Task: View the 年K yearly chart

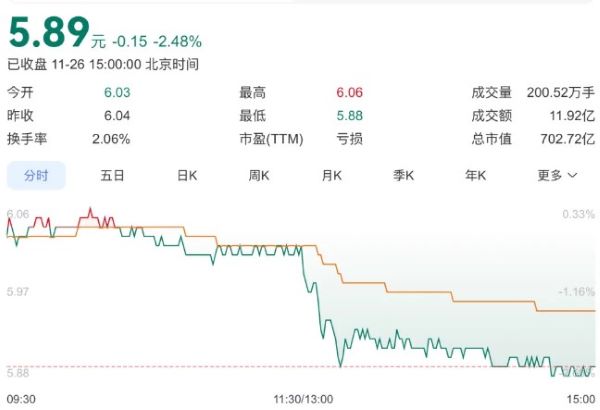Action: pos(475,175)
